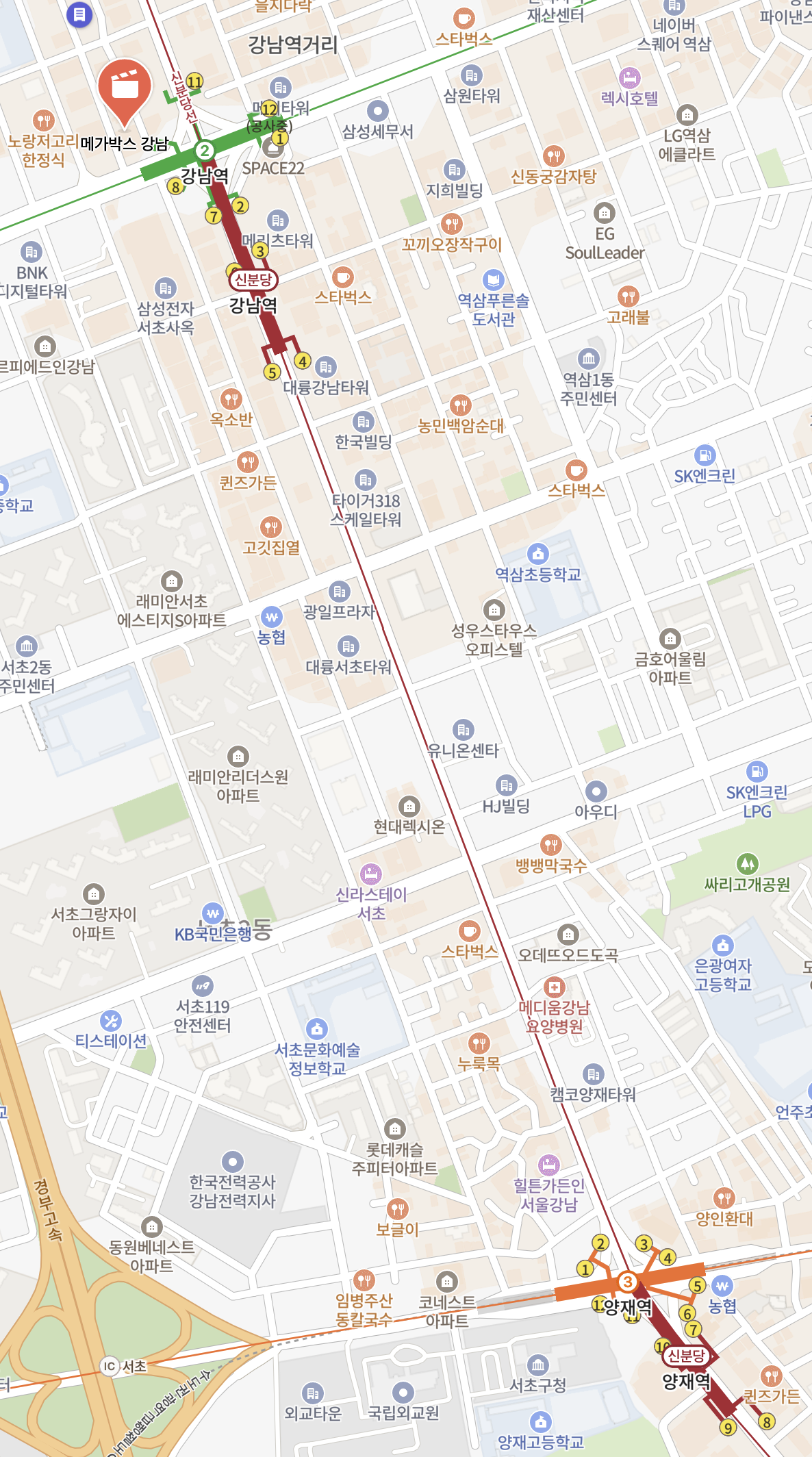Select 서초119 안전센터 marker
This screenshot has height=1457, width=812.
[202, 986]
